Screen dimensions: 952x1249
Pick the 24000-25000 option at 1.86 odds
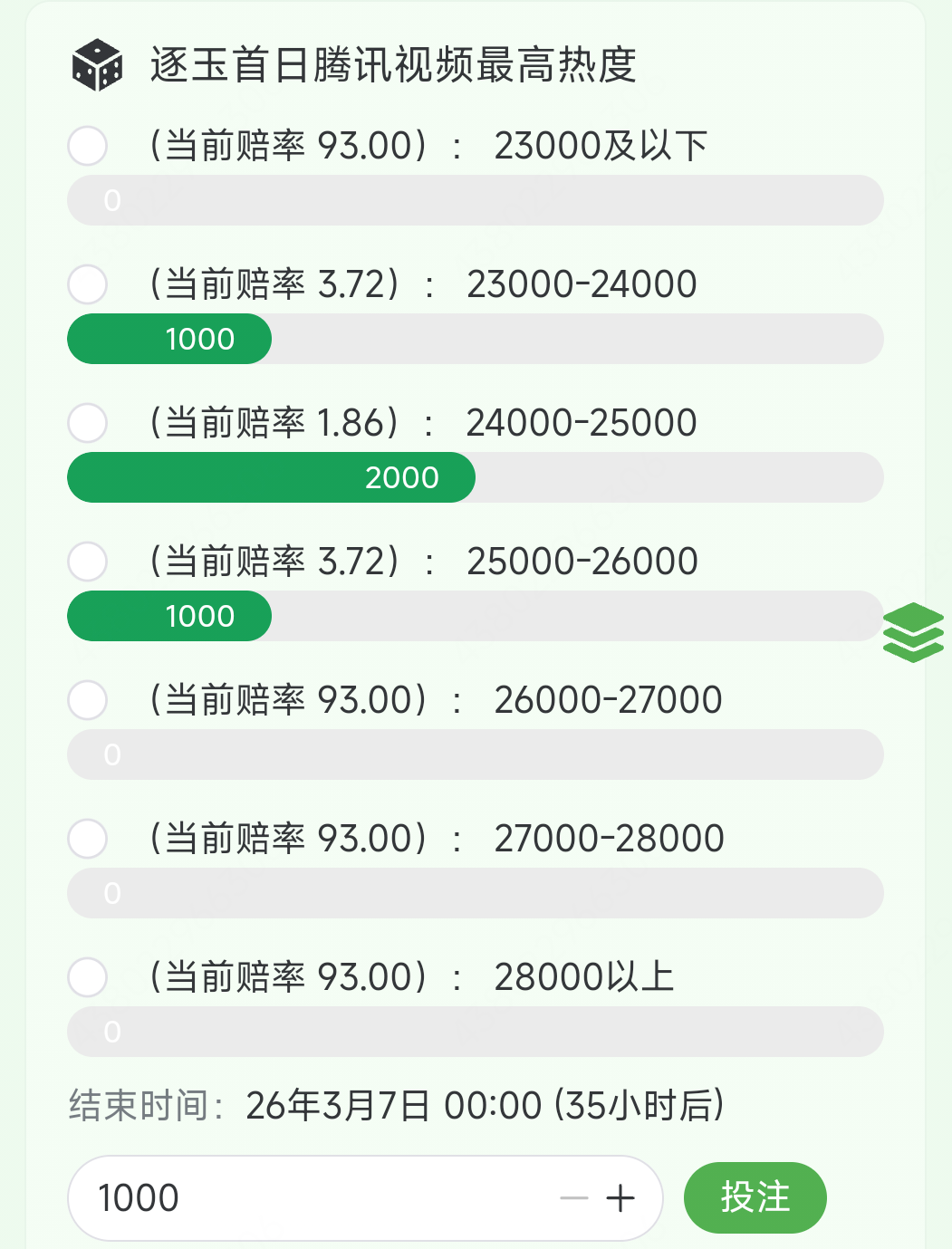click(x=88, y=423)
